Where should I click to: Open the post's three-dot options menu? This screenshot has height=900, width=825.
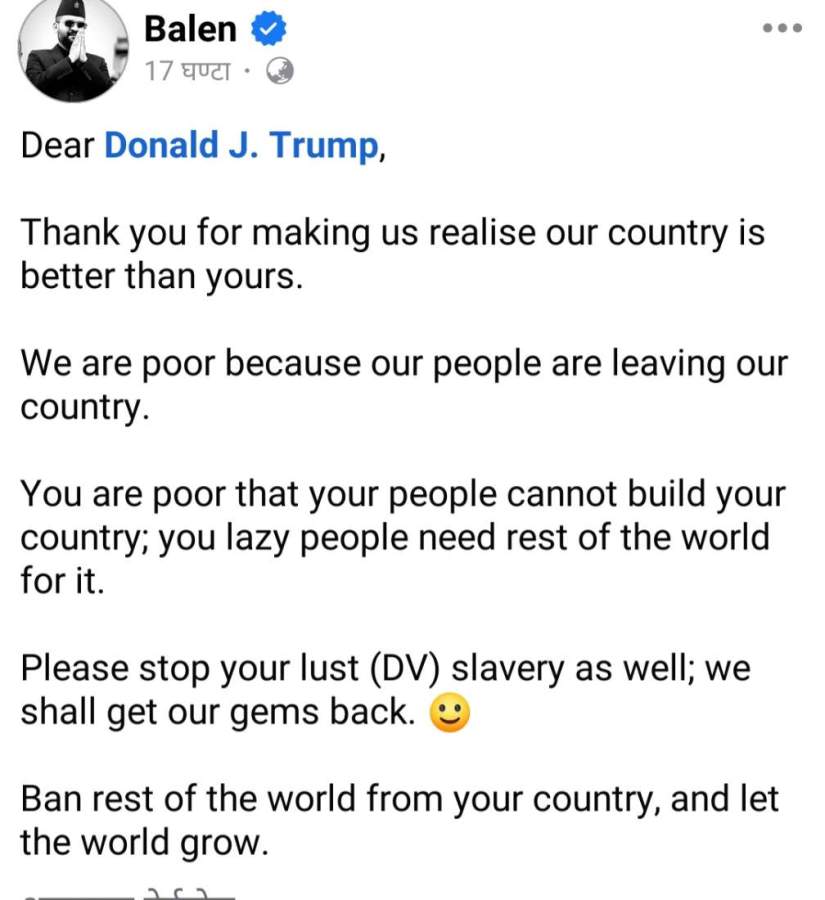[x=782, y=29]
